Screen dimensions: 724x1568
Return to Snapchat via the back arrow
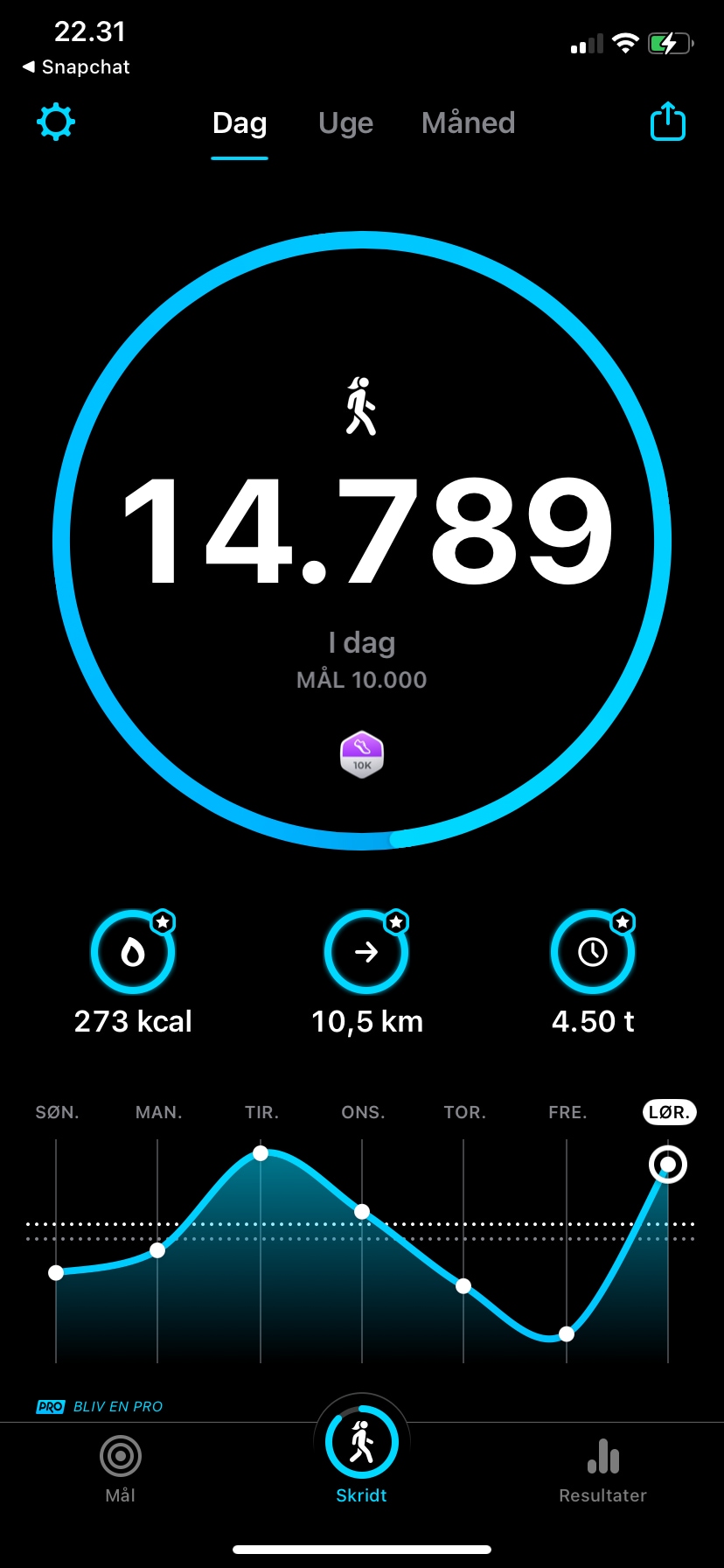click(76, 67)
